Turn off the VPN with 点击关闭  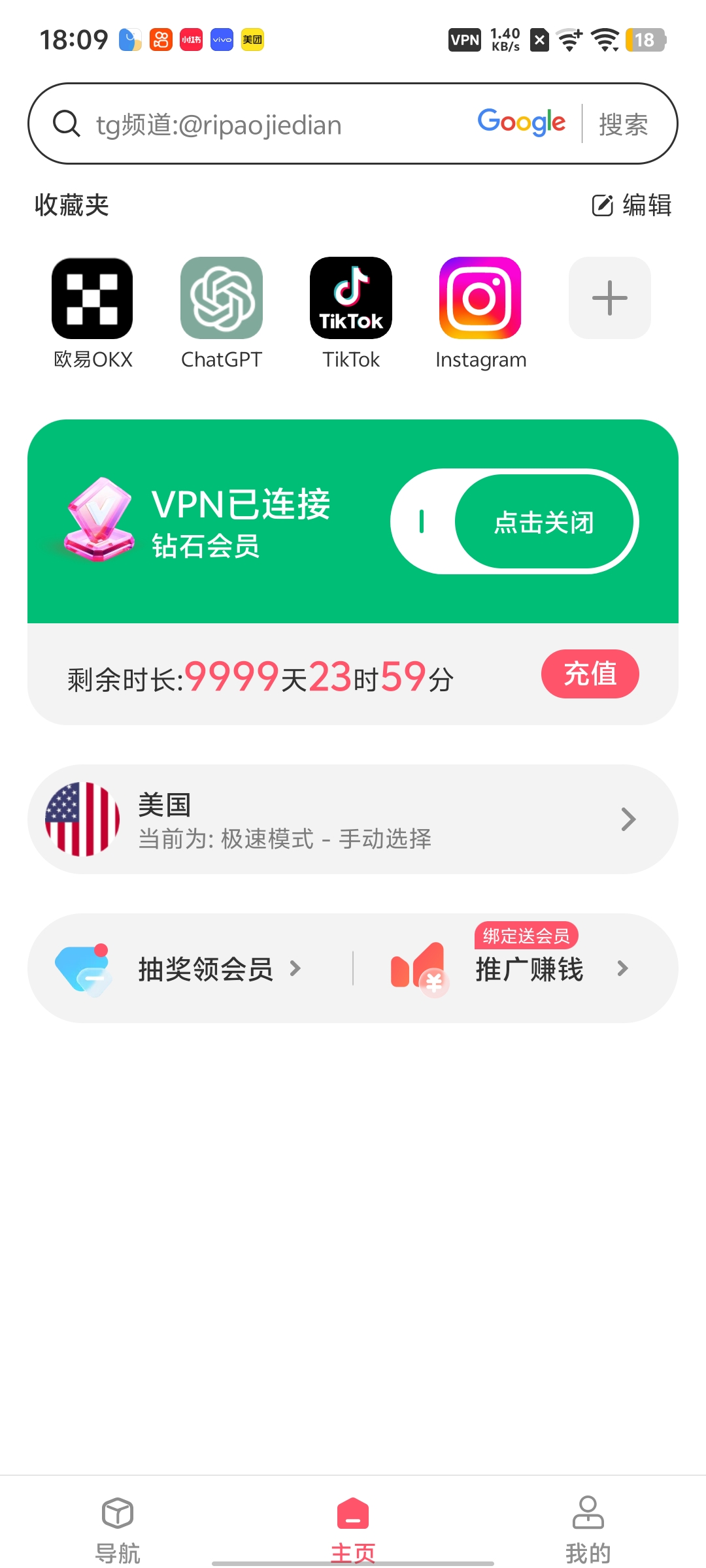click(x=544, y=522)
